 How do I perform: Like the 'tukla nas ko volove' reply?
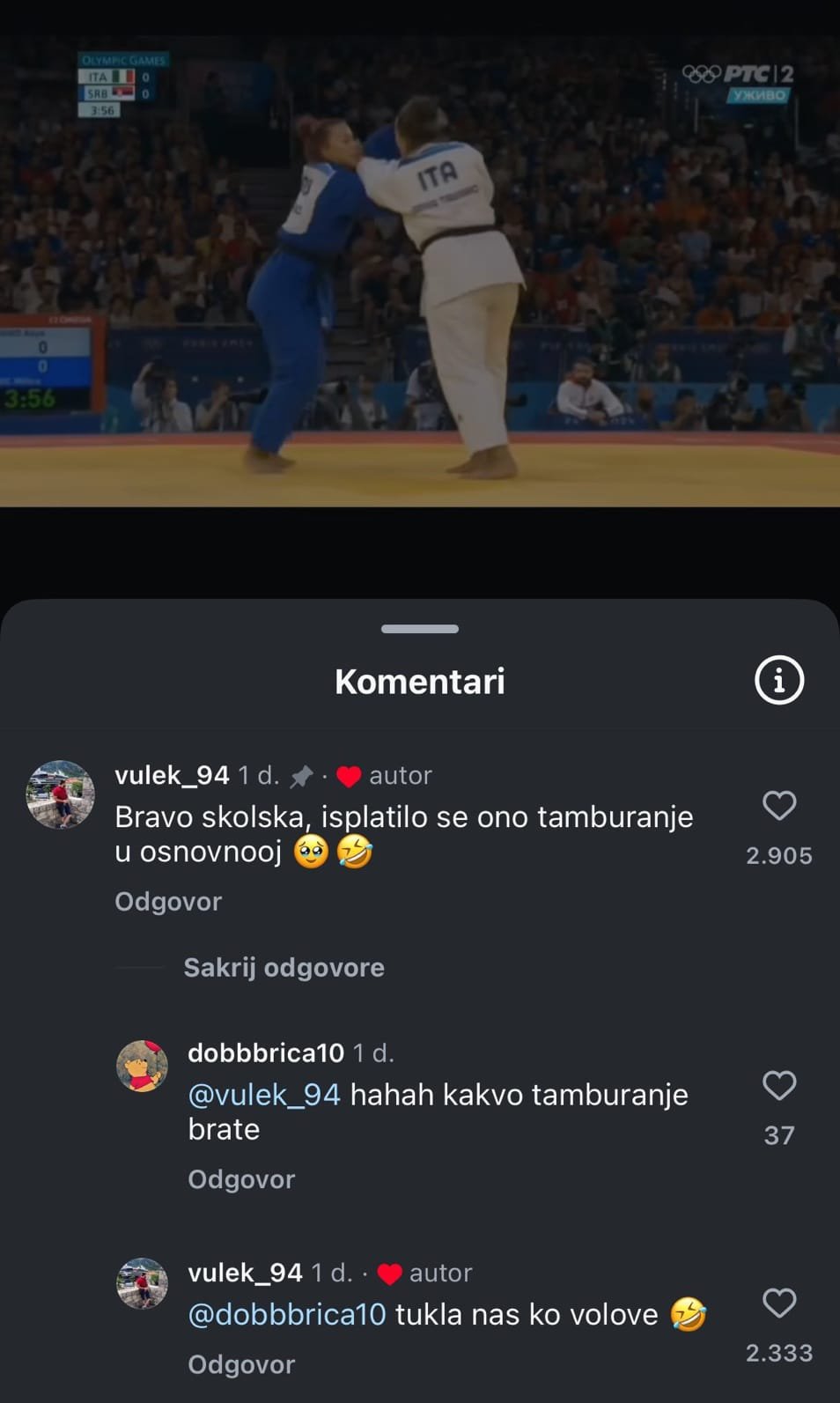tap(779, 1303)
